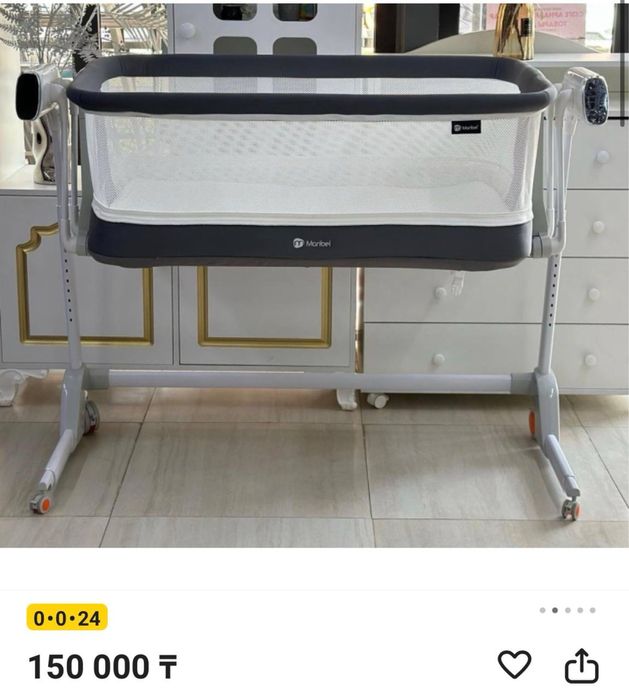Screen dimensions: 629x700
Task: Open the crib photo full screen
Action: point(314,275)
